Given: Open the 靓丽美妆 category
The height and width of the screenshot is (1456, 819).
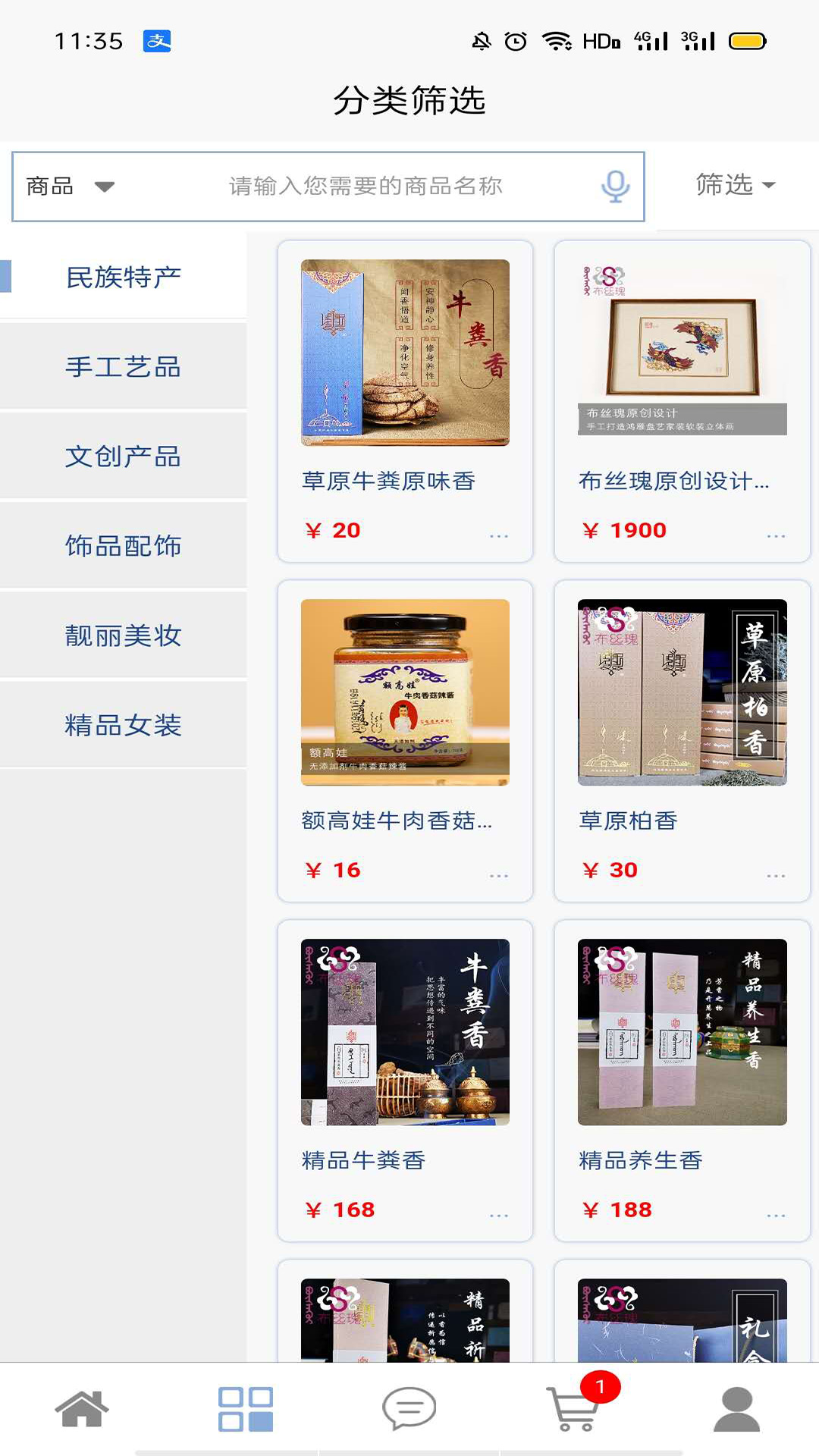Looking at the screenshot, I should tap(123, 635).
